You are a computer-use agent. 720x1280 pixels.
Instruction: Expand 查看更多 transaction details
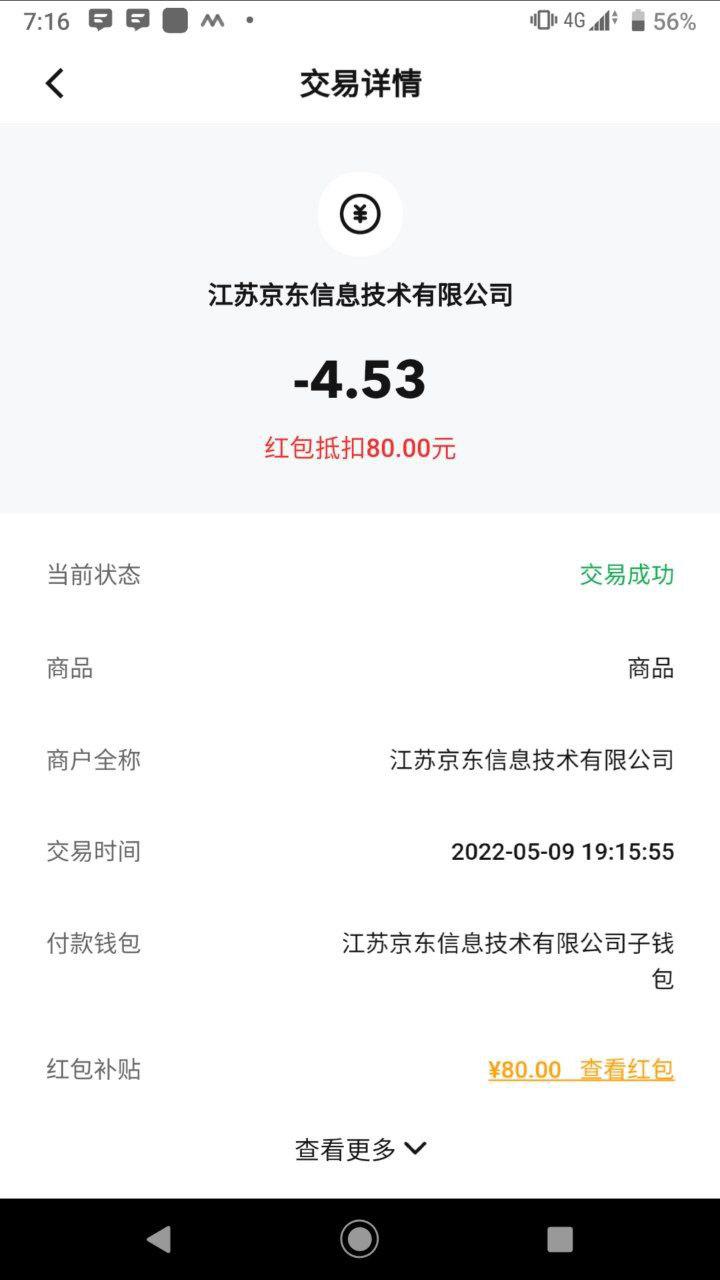(360, 1149)
